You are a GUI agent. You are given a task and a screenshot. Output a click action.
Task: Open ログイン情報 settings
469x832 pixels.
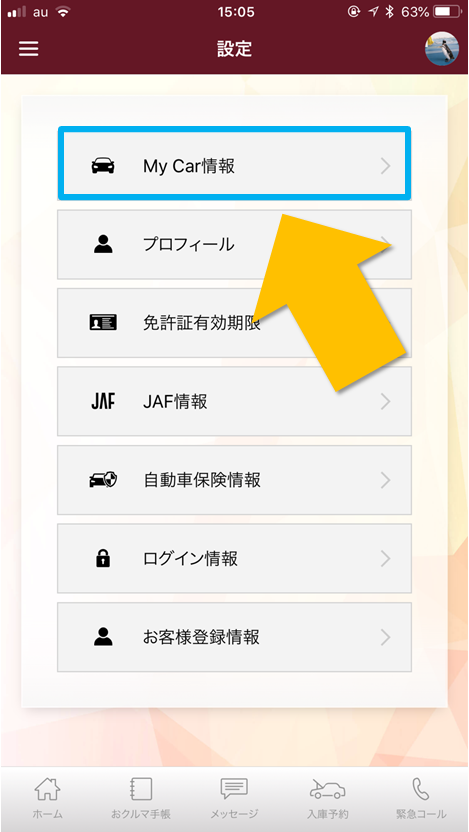(234, 558)
